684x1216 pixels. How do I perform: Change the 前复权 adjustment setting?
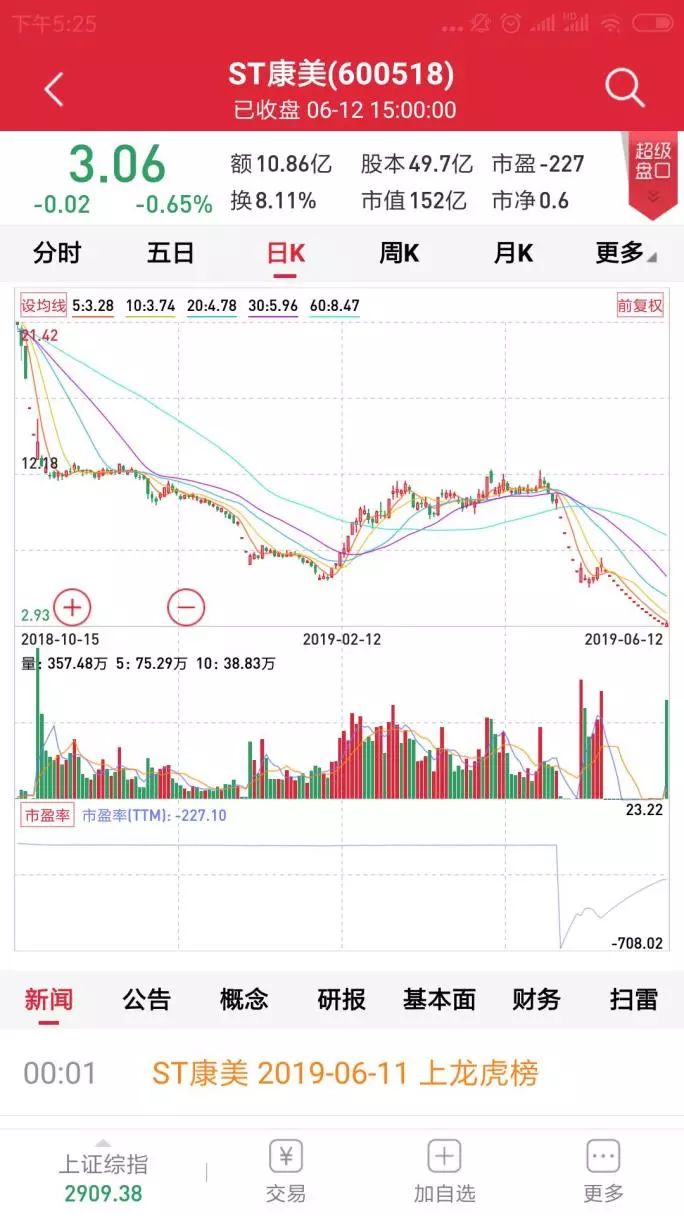coord(640,306)
